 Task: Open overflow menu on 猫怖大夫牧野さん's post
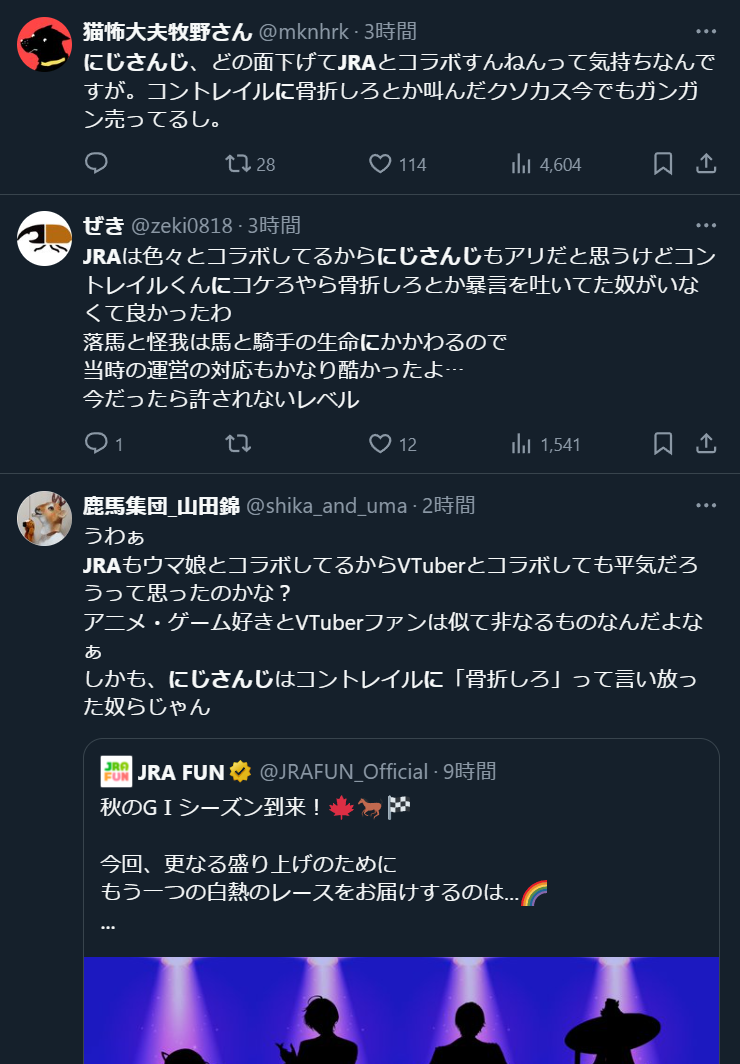(x=706, y=31)
